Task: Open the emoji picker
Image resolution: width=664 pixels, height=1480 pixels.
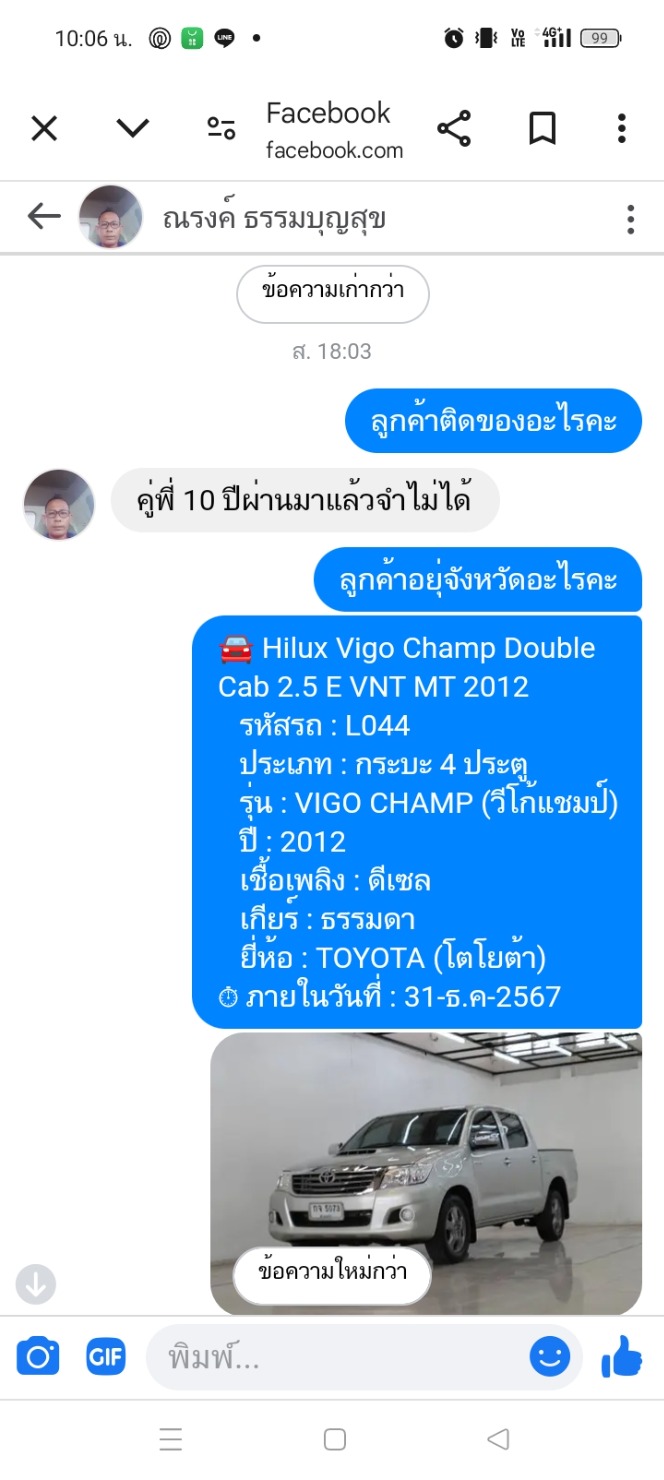Action: point(549,1357)
